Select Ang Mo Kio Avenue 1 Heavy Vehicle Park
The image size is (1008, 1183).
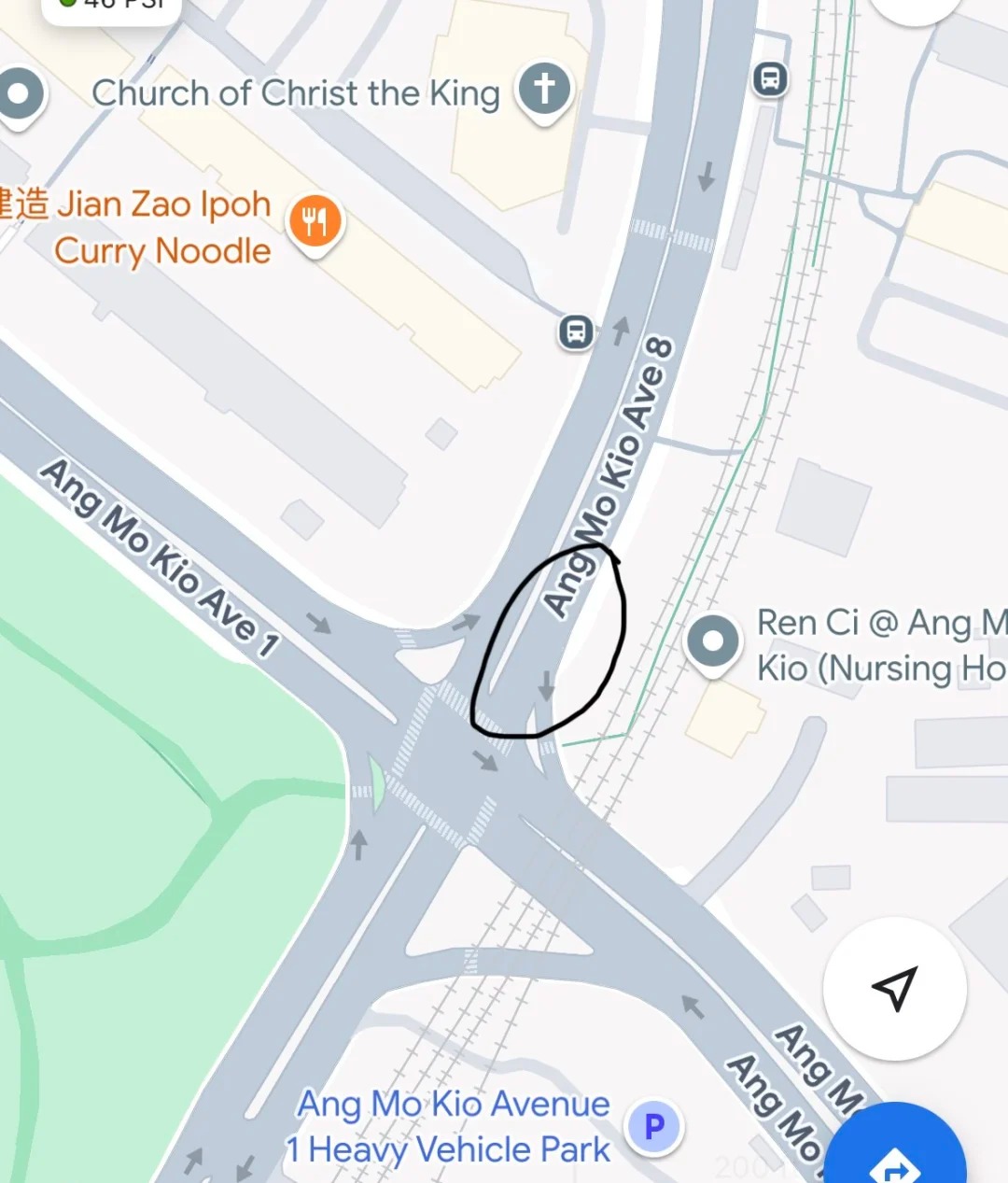(x=654, y=1126)
